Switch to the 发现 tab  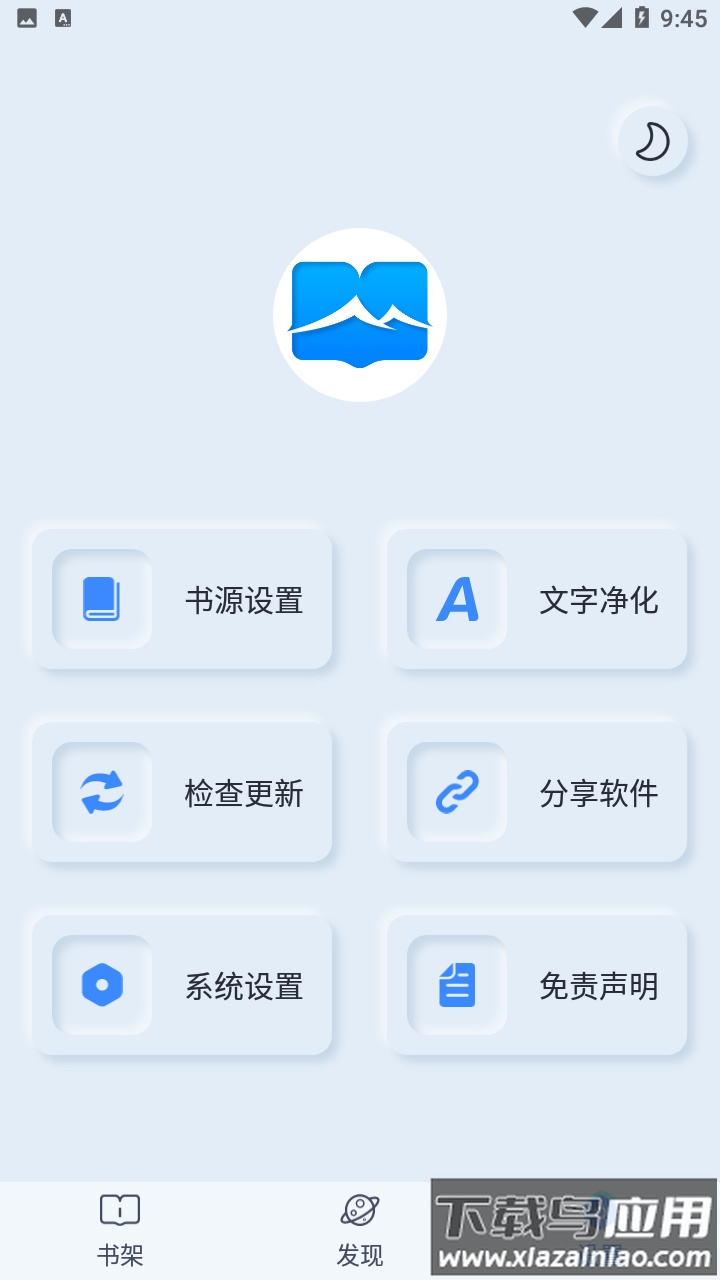click(359, 1228)
